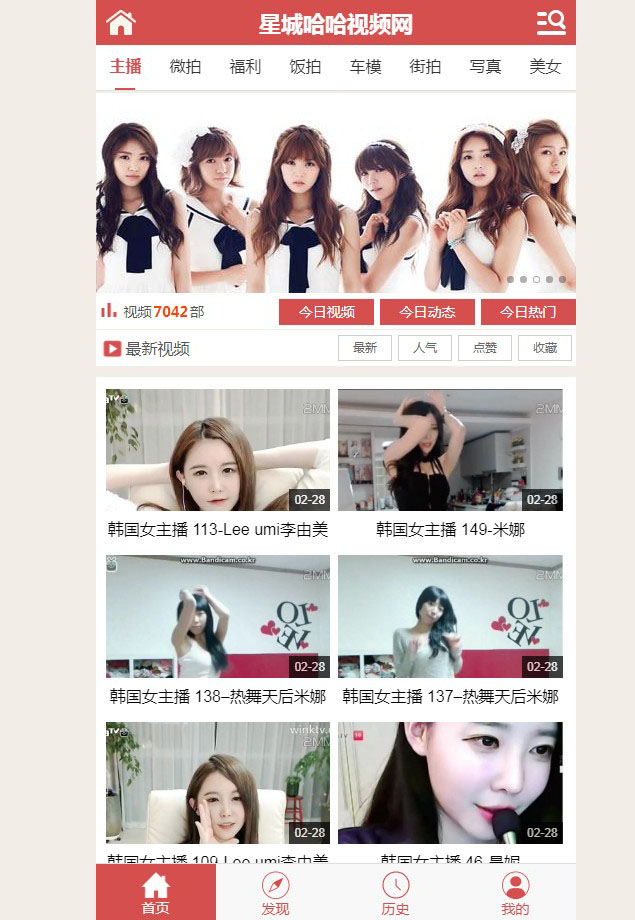Play 韩国女主播 138 video
Screen dimensions: 635x920
coord(218,616)
